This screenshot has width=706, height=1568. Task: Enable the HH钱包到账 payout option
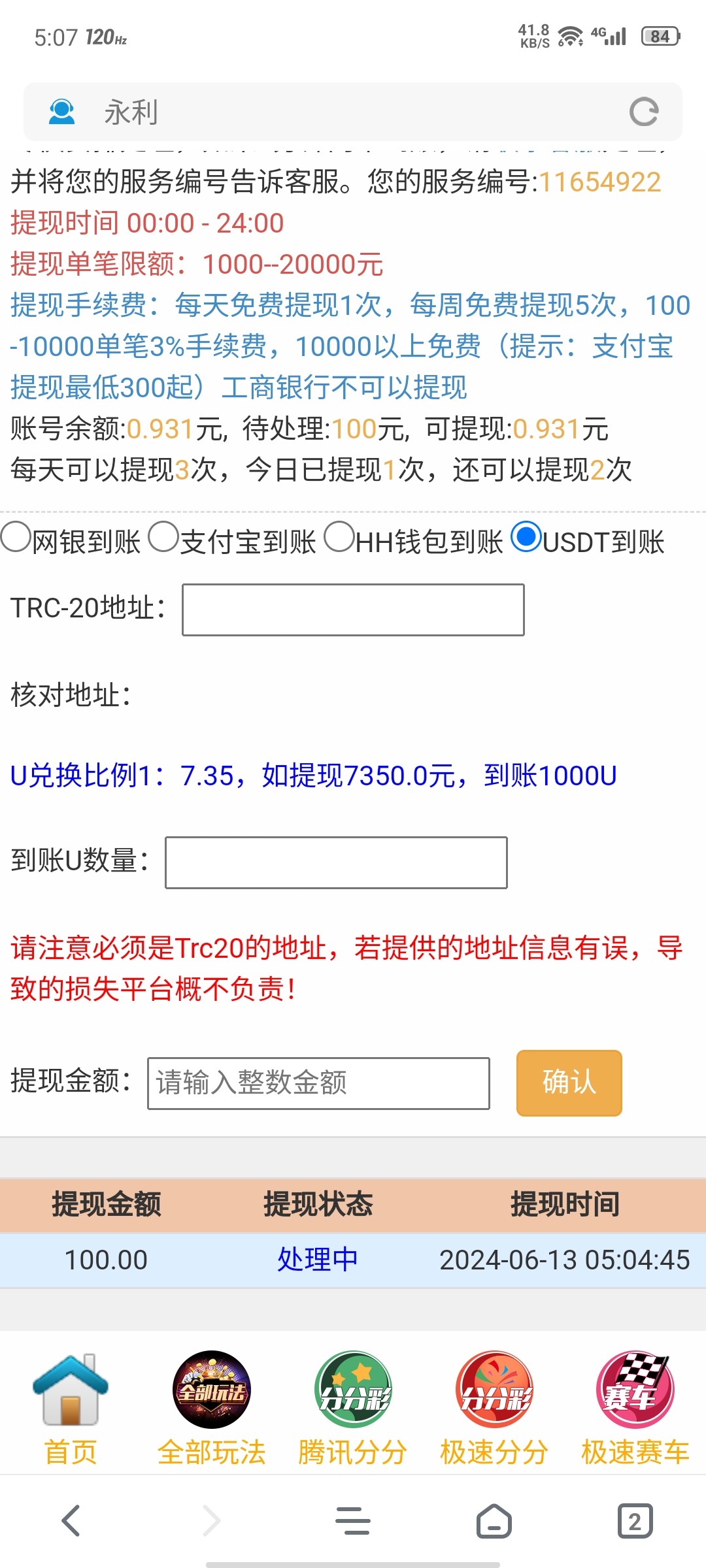point(339,540)
